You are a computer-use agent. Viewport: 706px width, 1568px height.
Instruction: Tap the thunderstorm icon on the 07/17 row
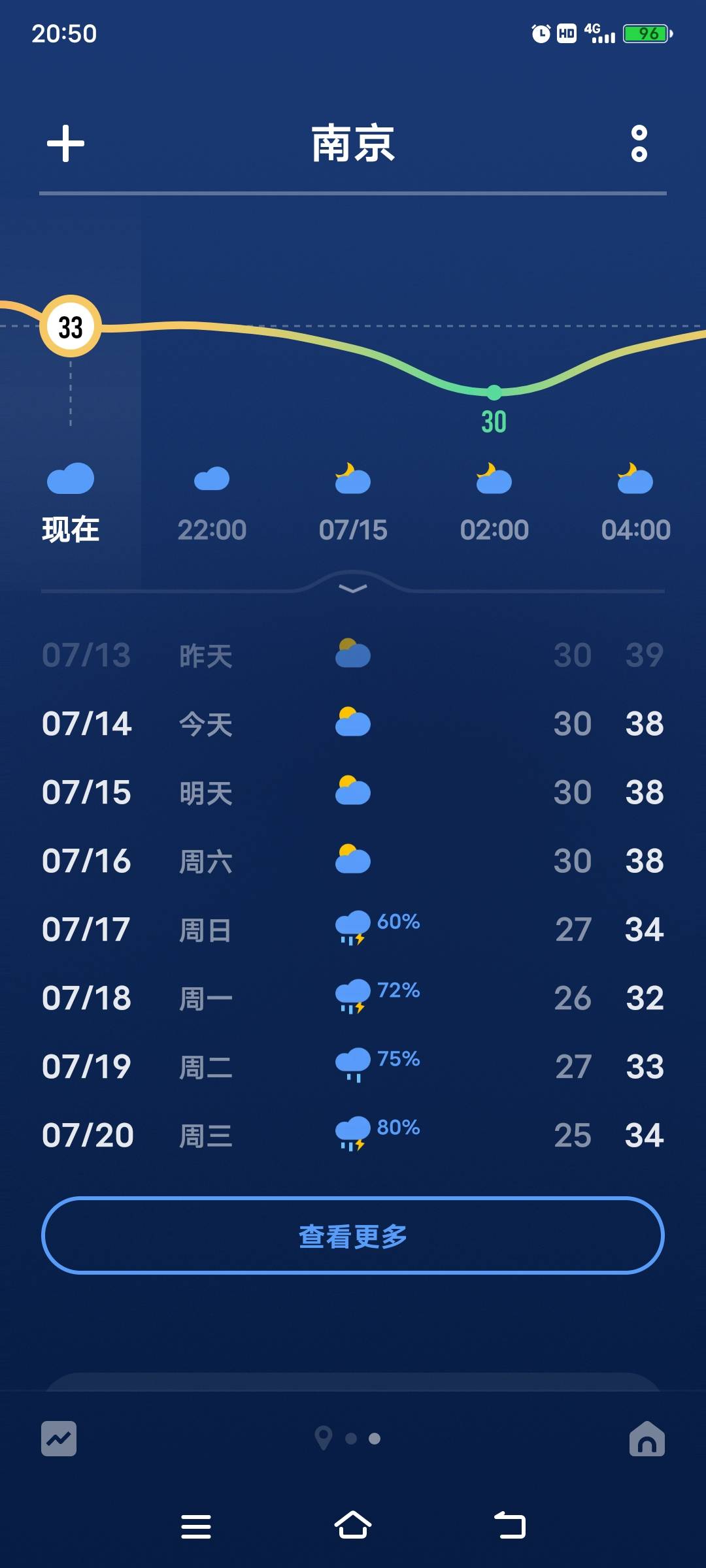[x=353, y=928]
